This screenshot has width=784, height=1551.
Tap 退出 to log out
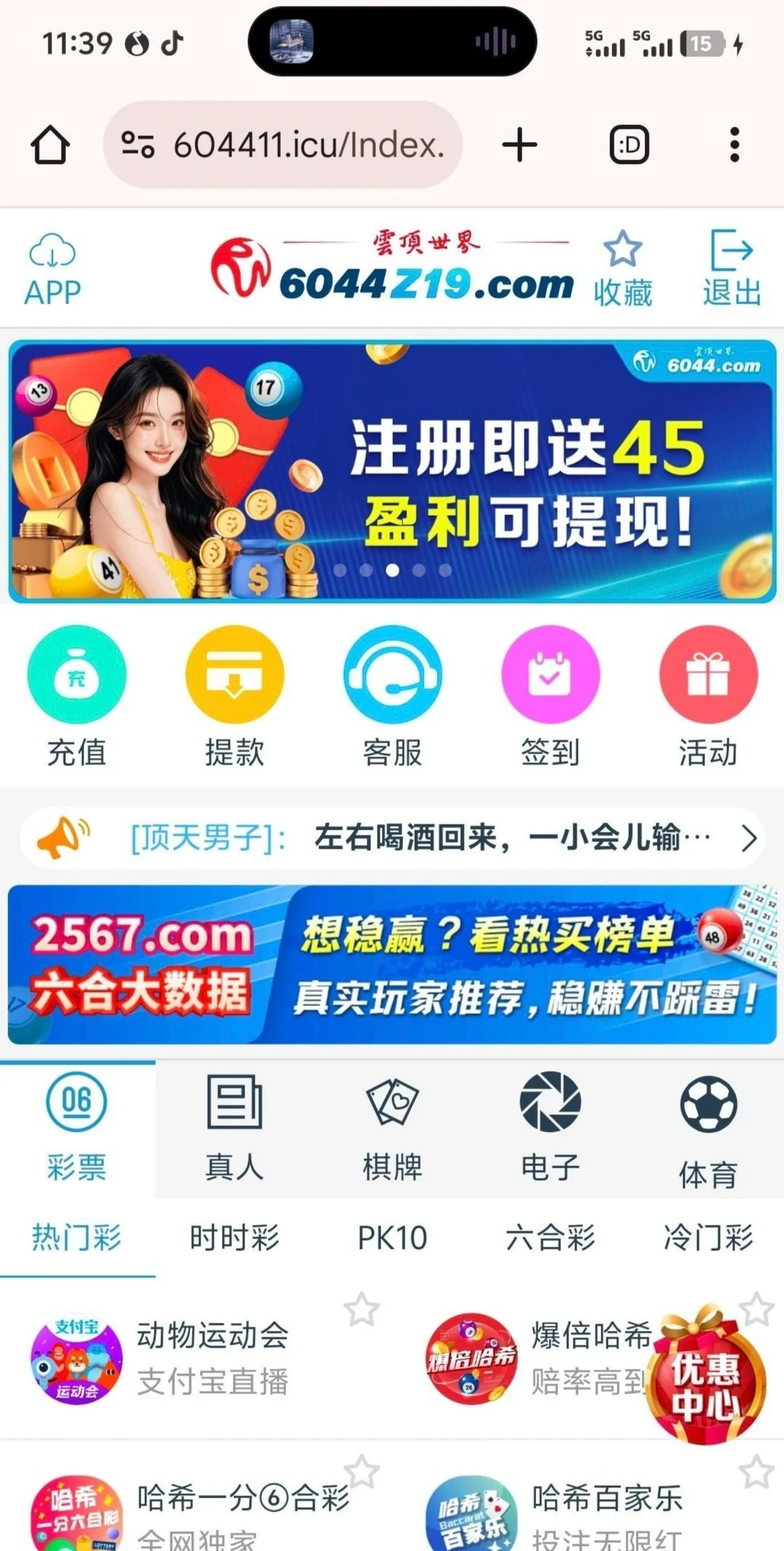[731, 269]
